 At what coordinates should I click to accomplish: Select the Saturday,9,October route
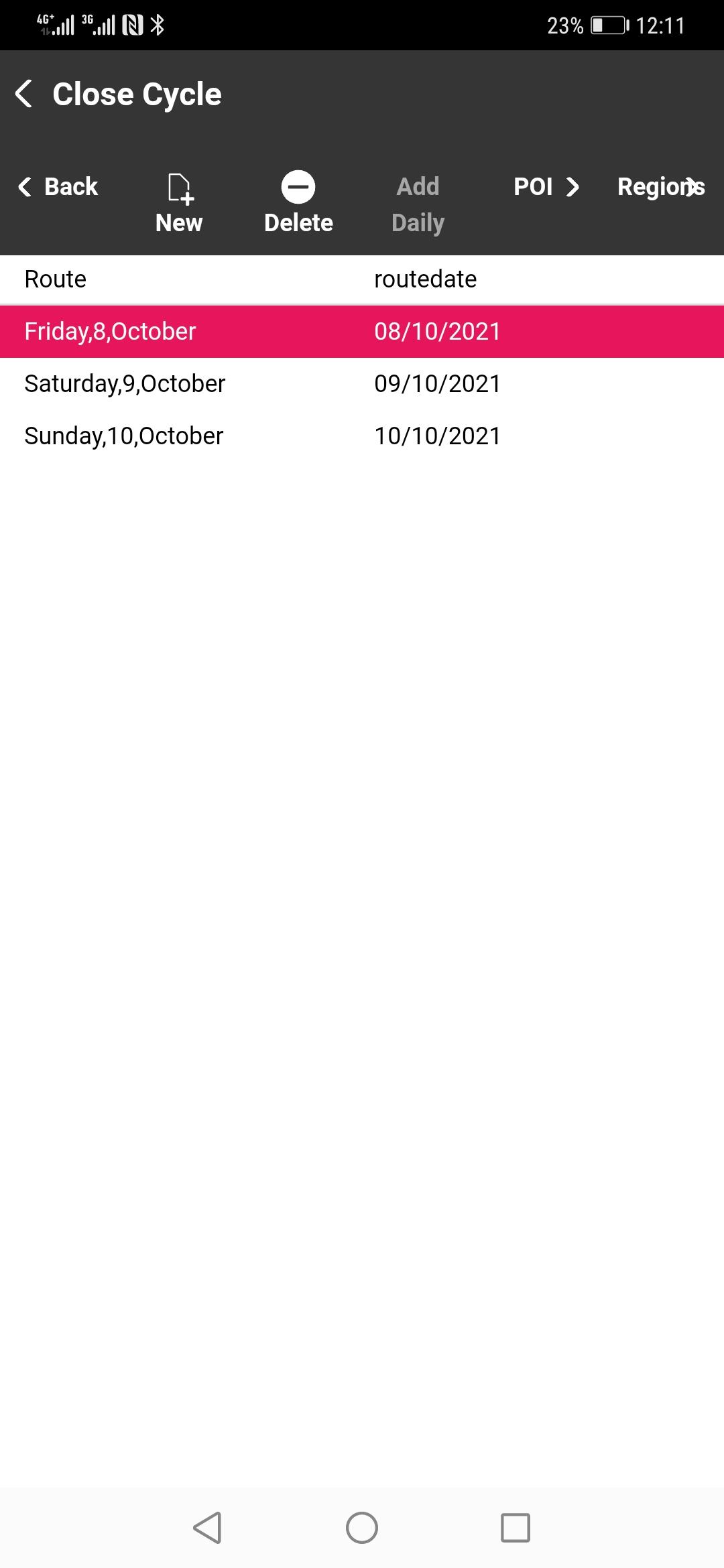[x=362, y=384]
